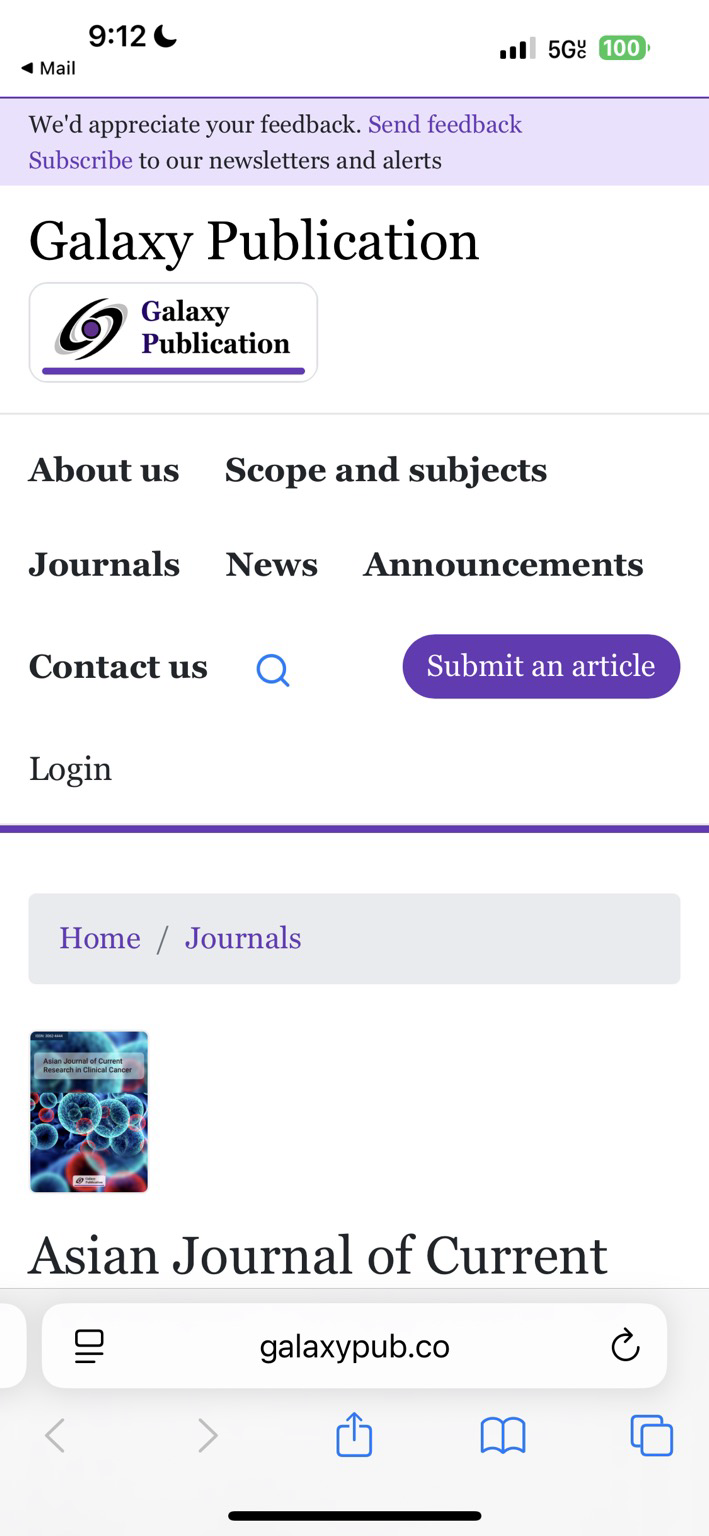Open the Journals menu item

click(x=104, y=564)
